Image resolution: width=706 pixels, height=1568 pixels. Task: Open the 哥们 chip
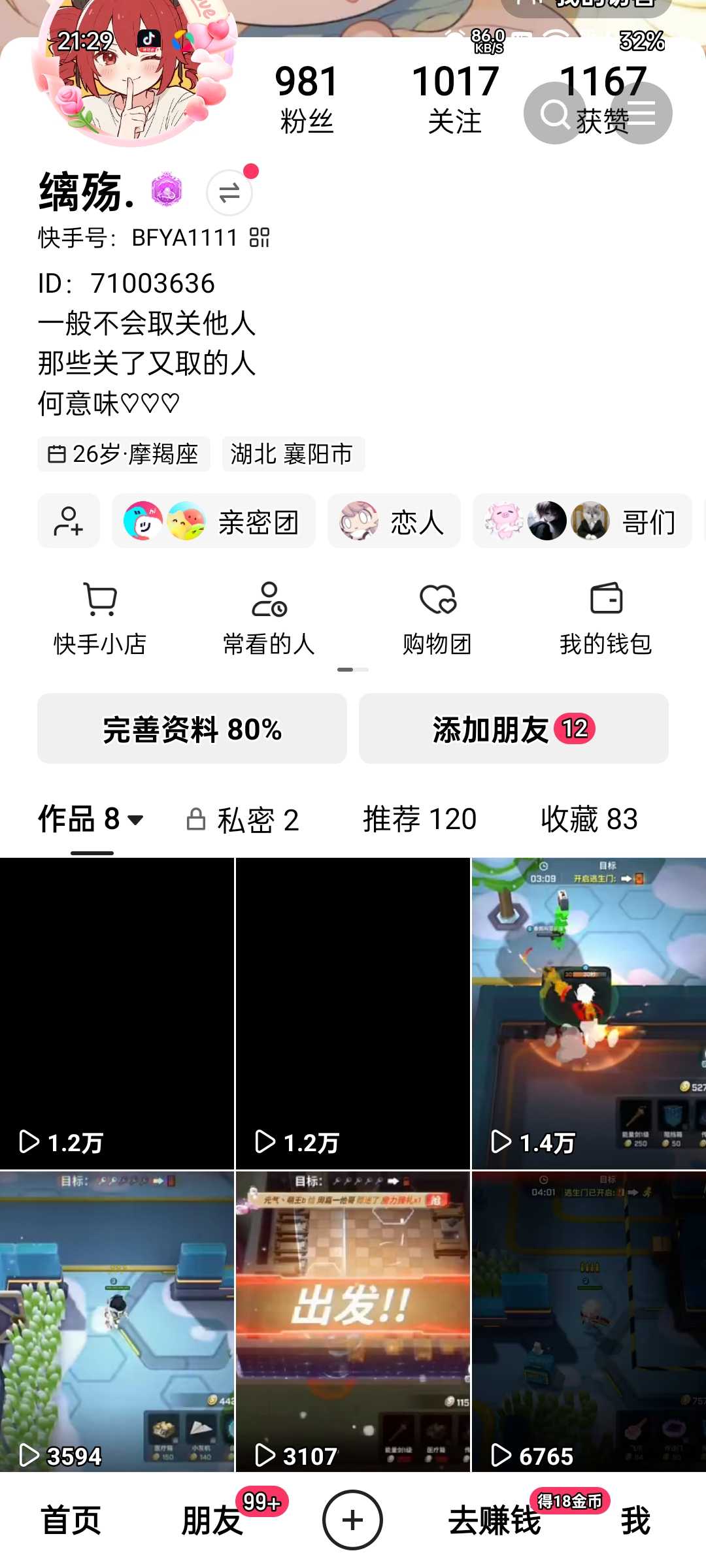(x=582, y=521)
